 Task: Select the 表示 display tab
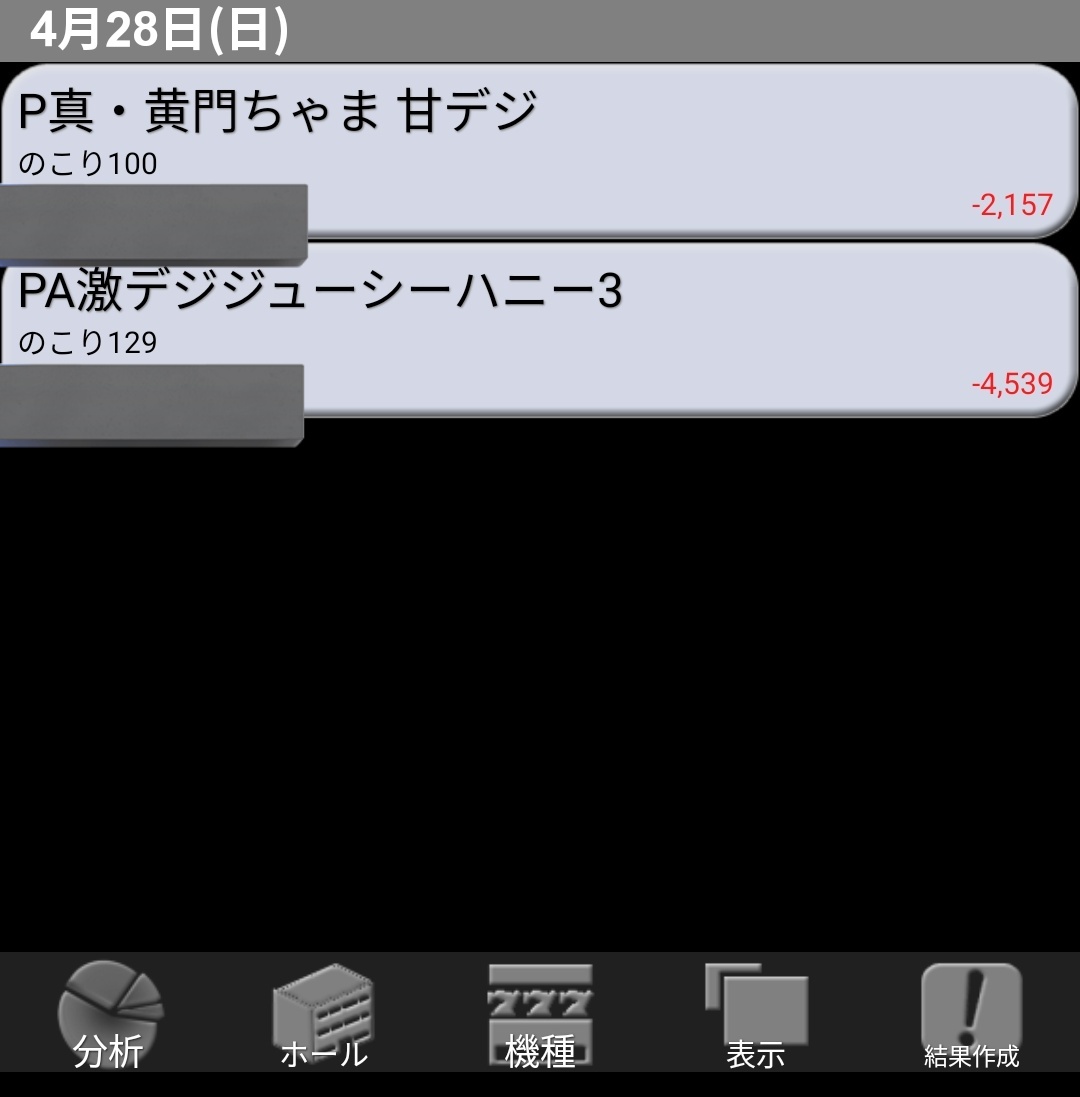coord(756,1015)
